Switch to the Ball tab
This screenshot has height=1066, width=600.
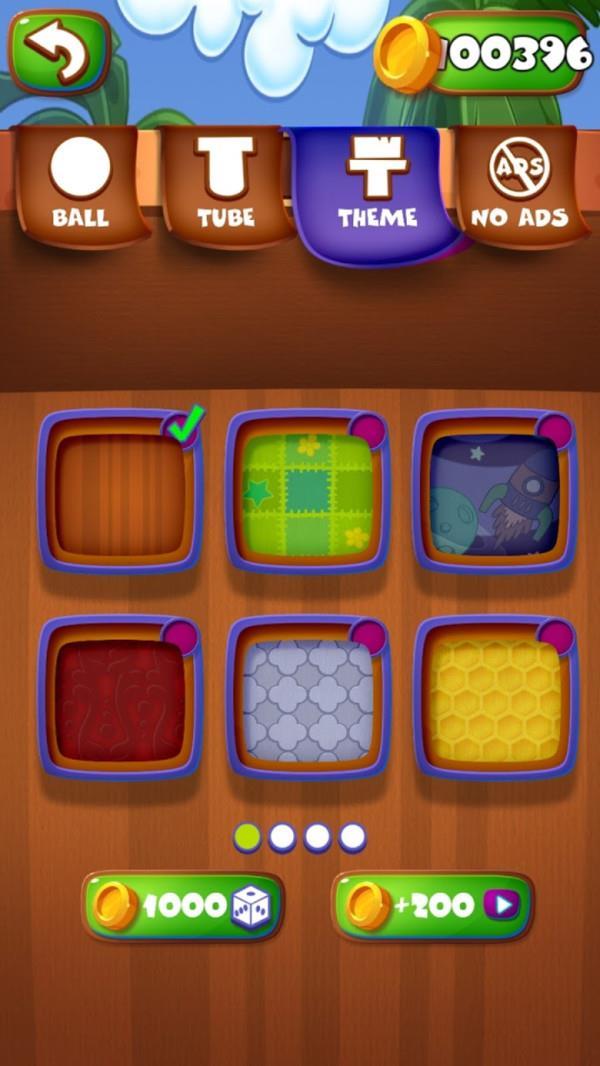pos(81,184)
